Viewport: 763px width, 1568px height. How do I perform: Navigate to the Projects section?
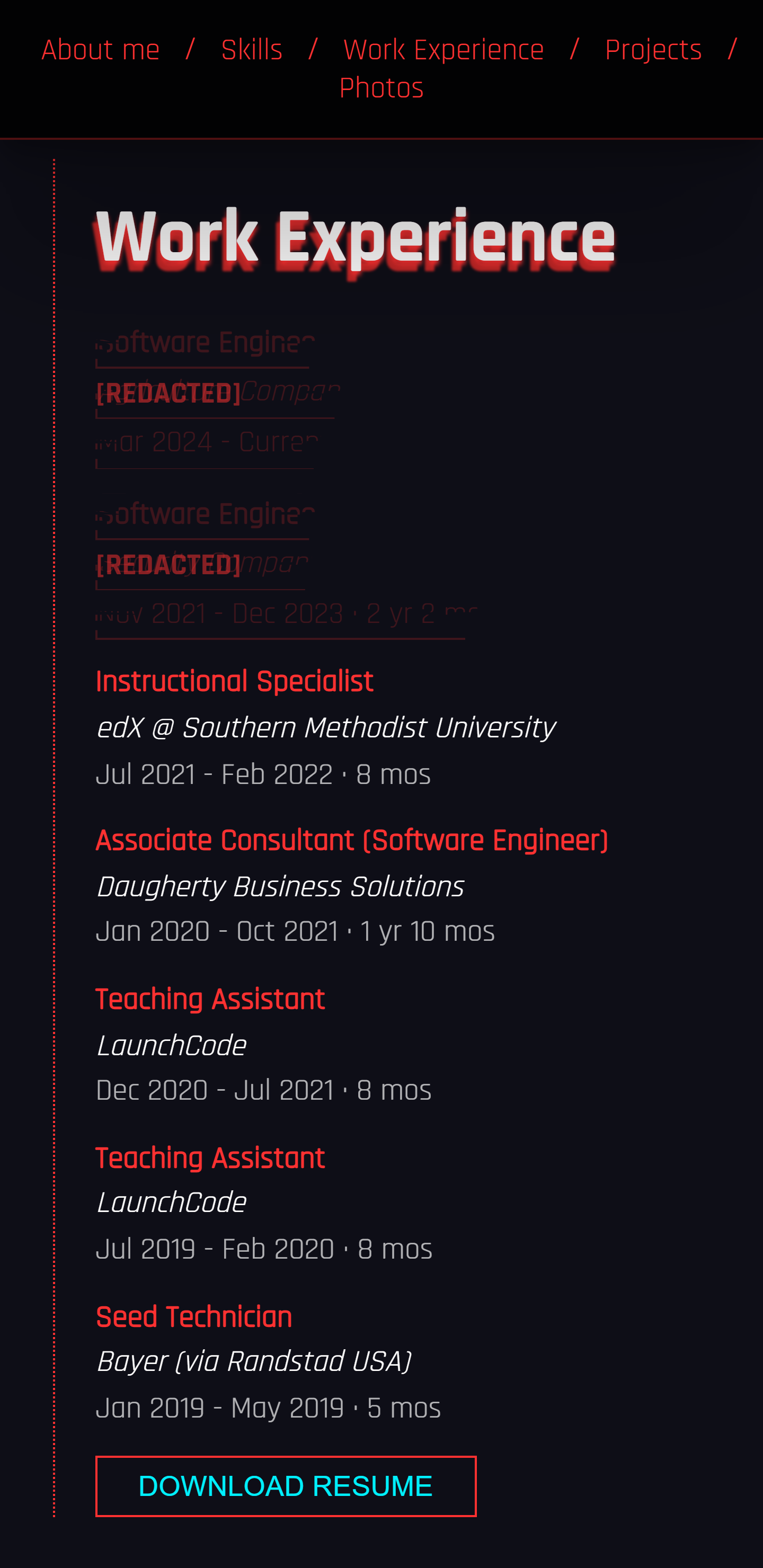pyautogui.click(x=653, y=50)
